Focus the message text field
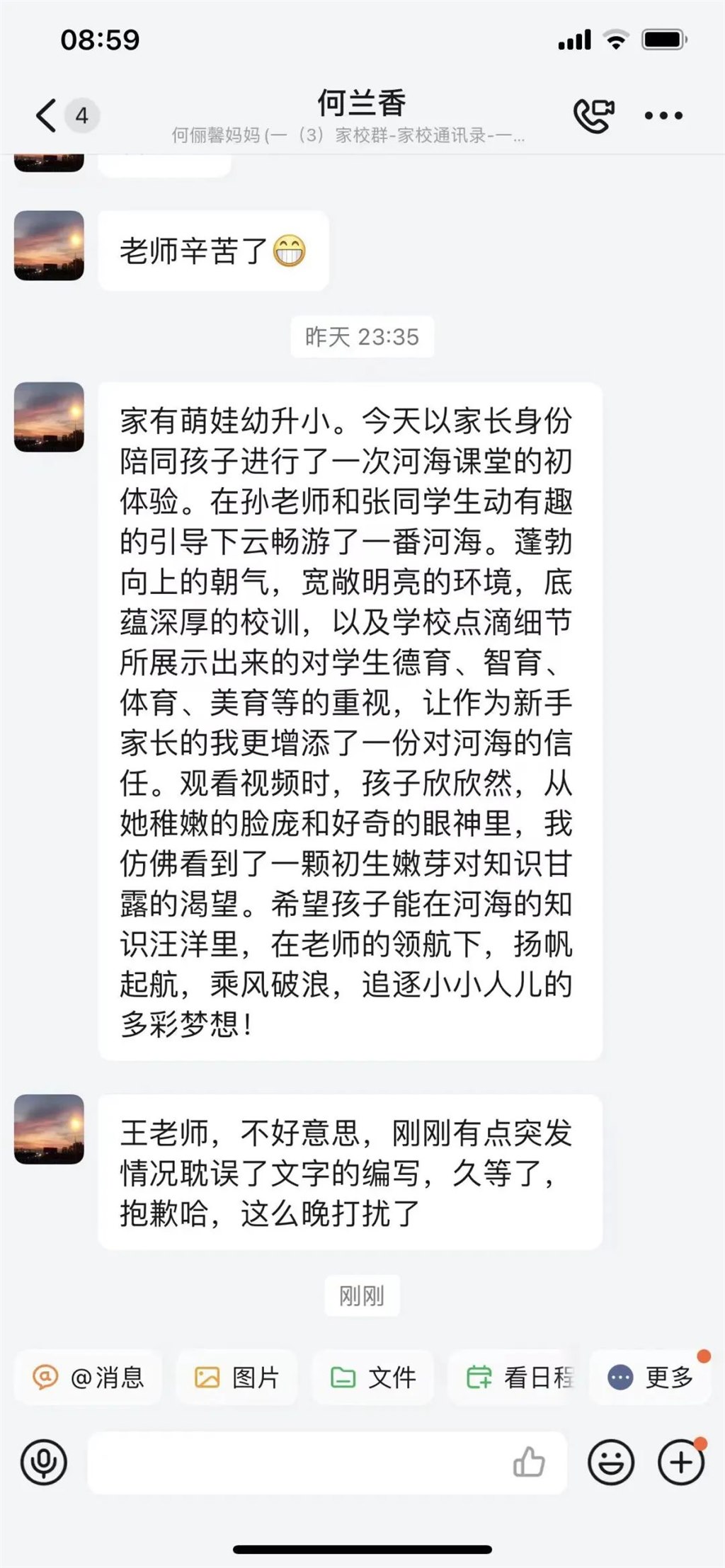 point(297,1462)
